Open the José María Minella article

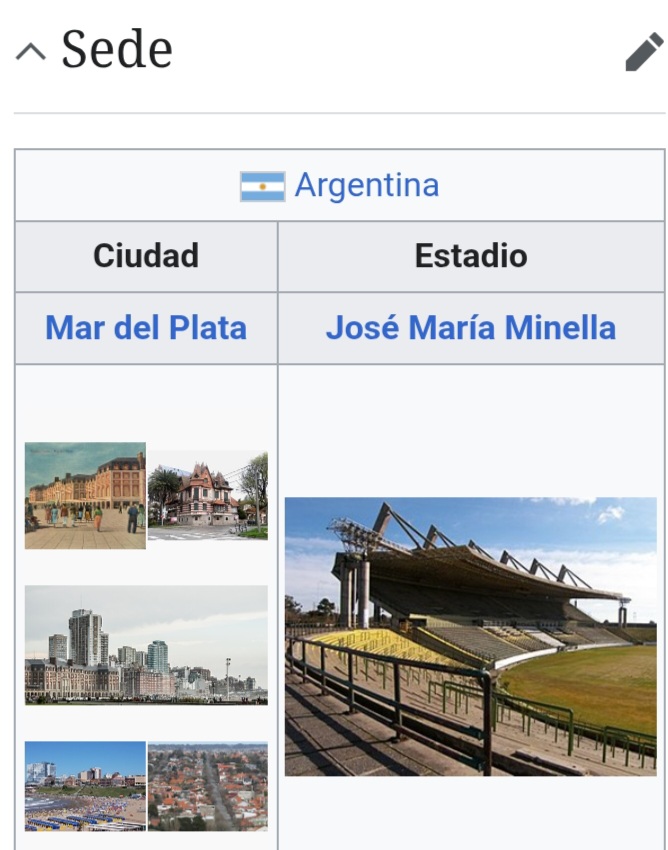(471, 328)
